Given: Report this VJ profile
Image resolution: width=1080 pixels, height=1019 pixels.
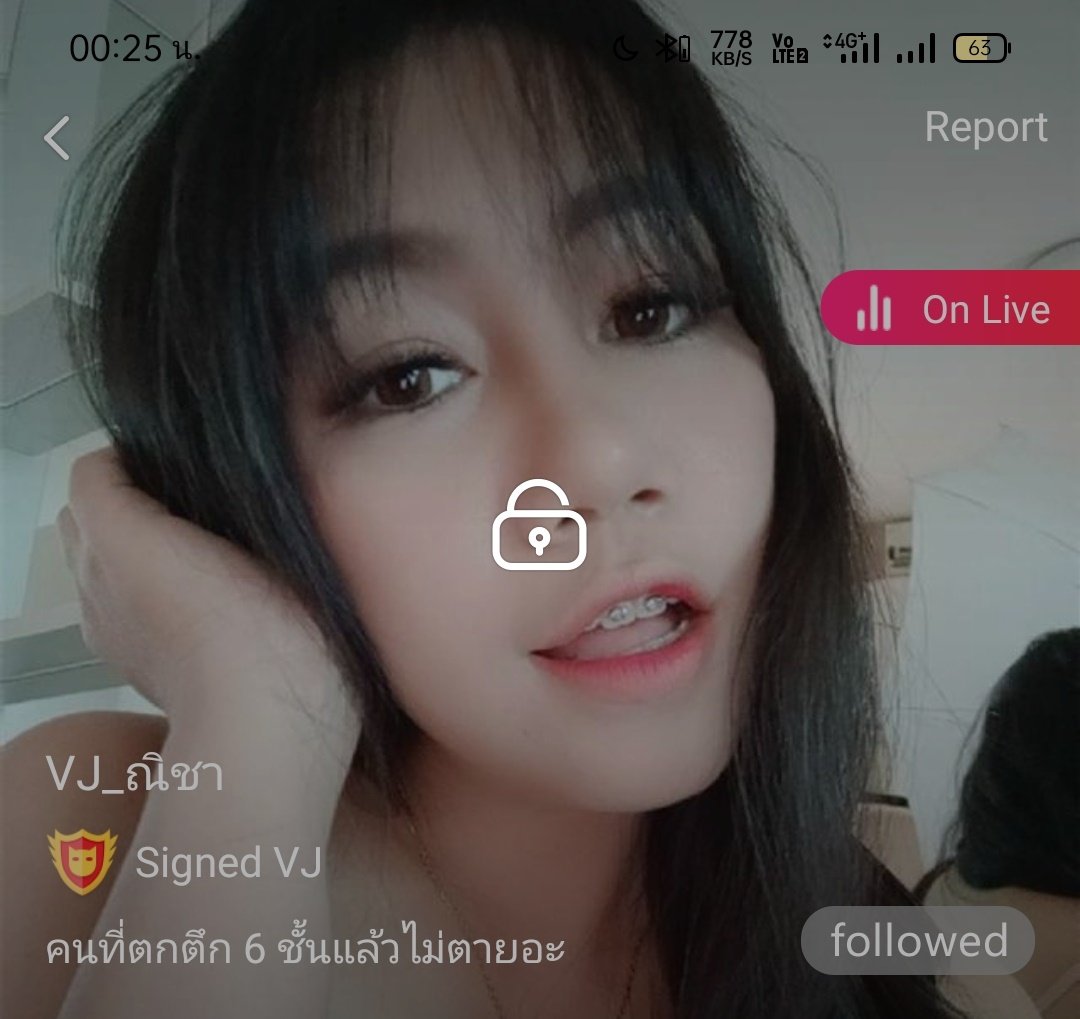Looking at the screenshot, I should pos(985,127).
